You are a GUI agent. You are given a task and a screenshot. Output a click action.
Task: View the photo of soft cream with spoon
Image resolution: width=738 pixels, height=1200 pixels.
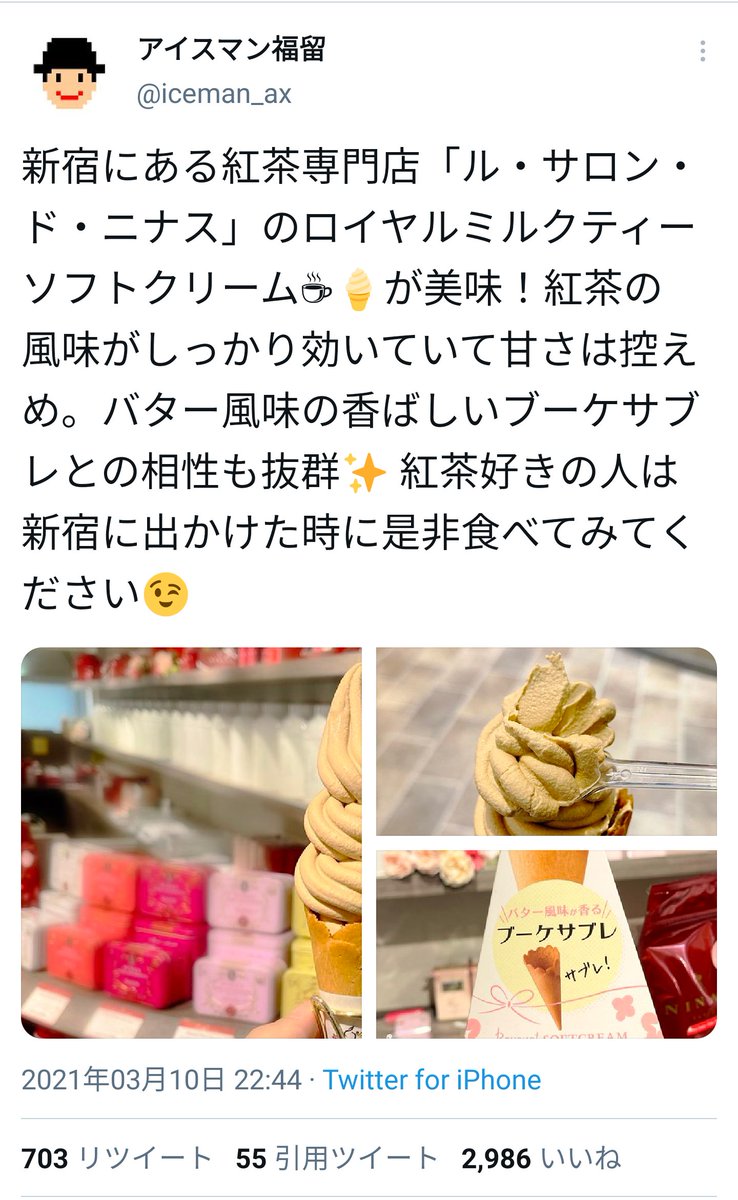tap(546, 741)
